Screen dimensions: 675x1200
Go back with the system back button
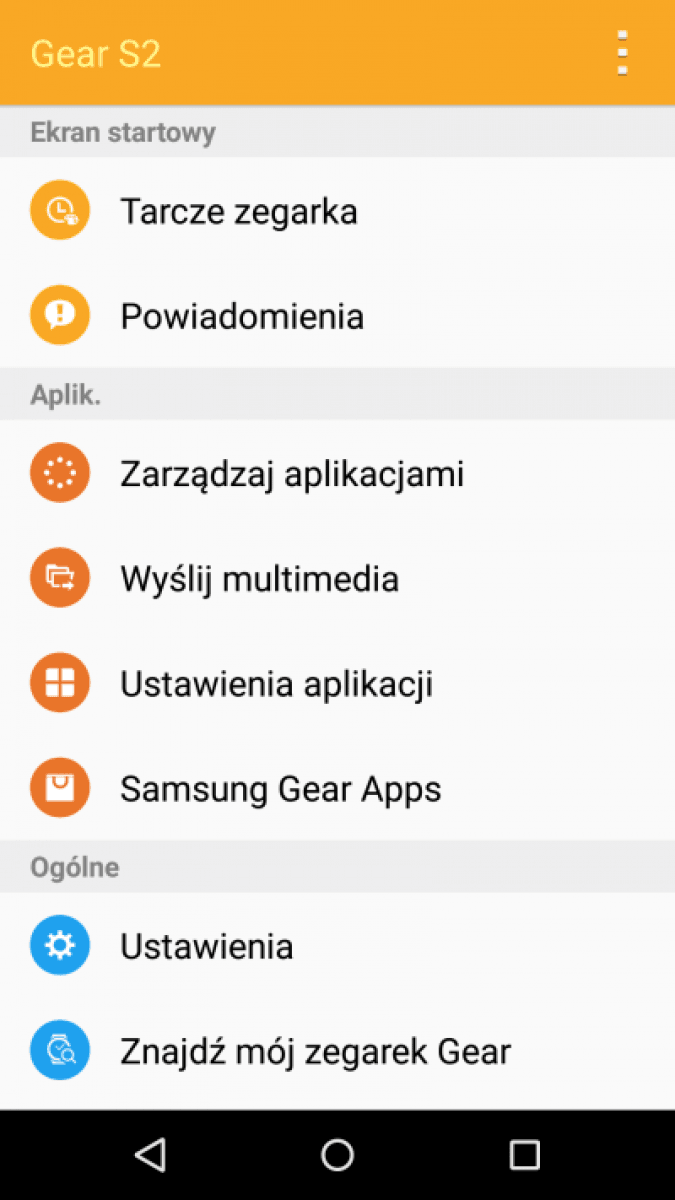(150, 1155)
